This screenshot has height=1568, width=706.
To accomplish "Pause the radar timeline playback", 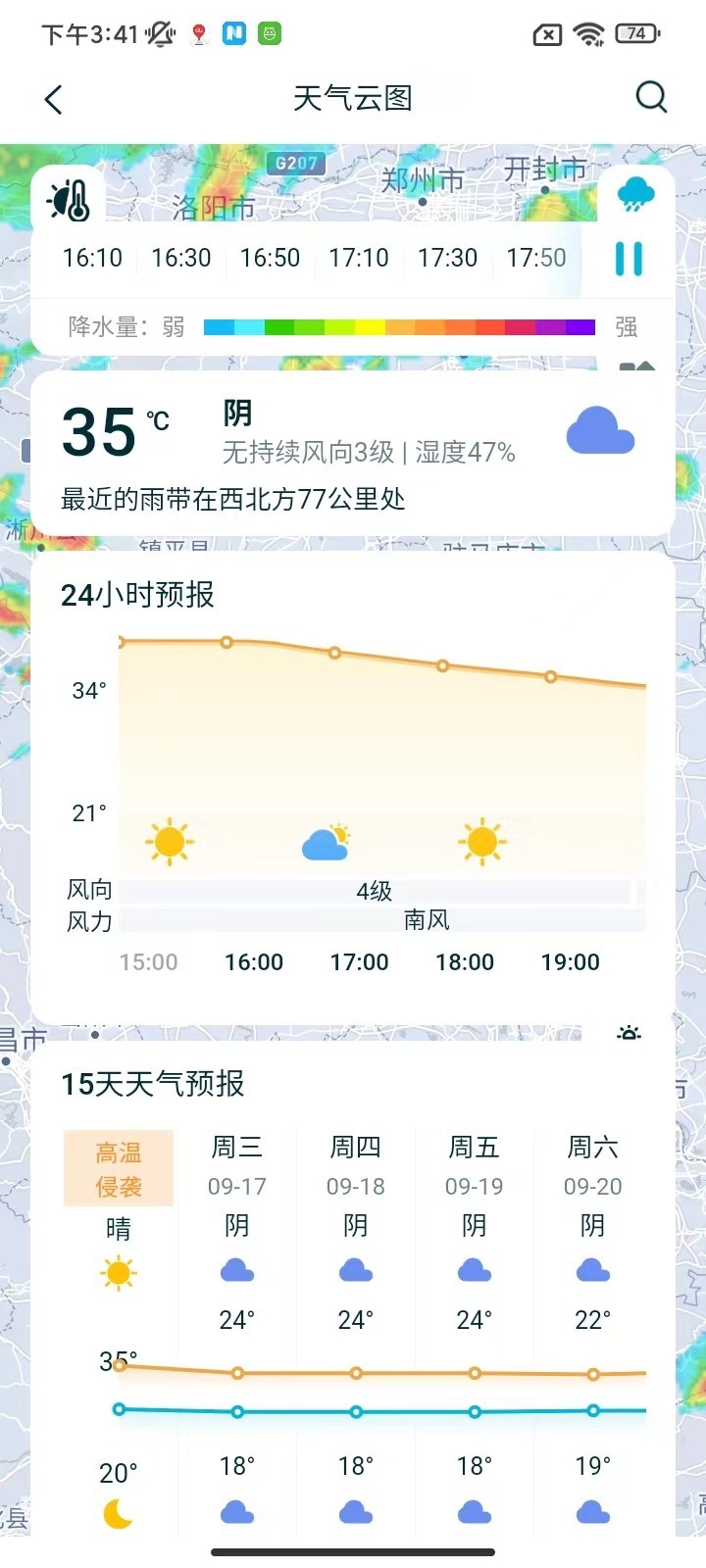I will [629, 259].
